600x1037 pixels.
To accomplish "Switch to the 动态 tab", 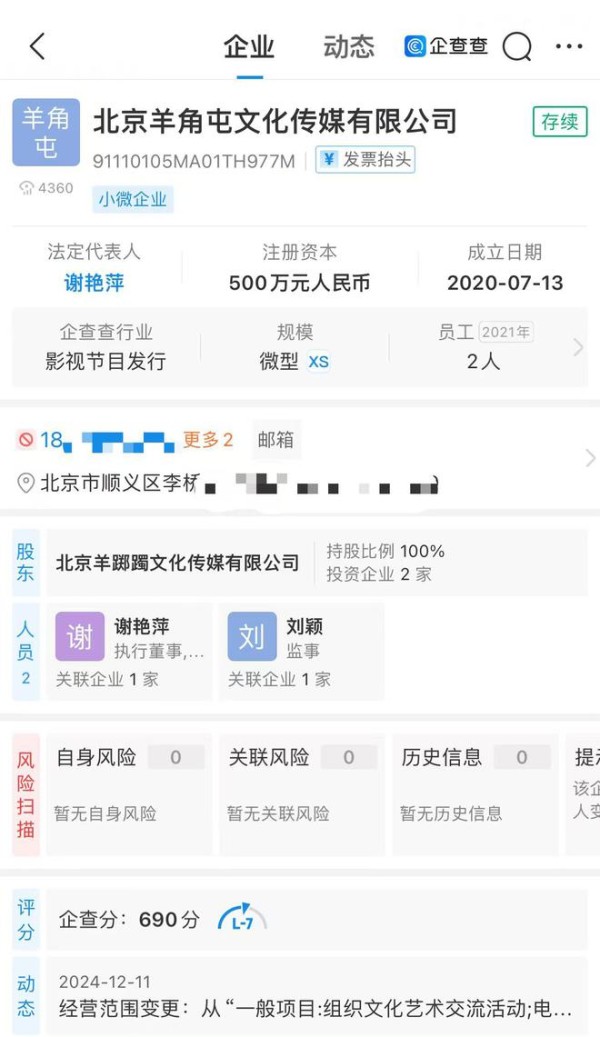I will tap(349, 47).
